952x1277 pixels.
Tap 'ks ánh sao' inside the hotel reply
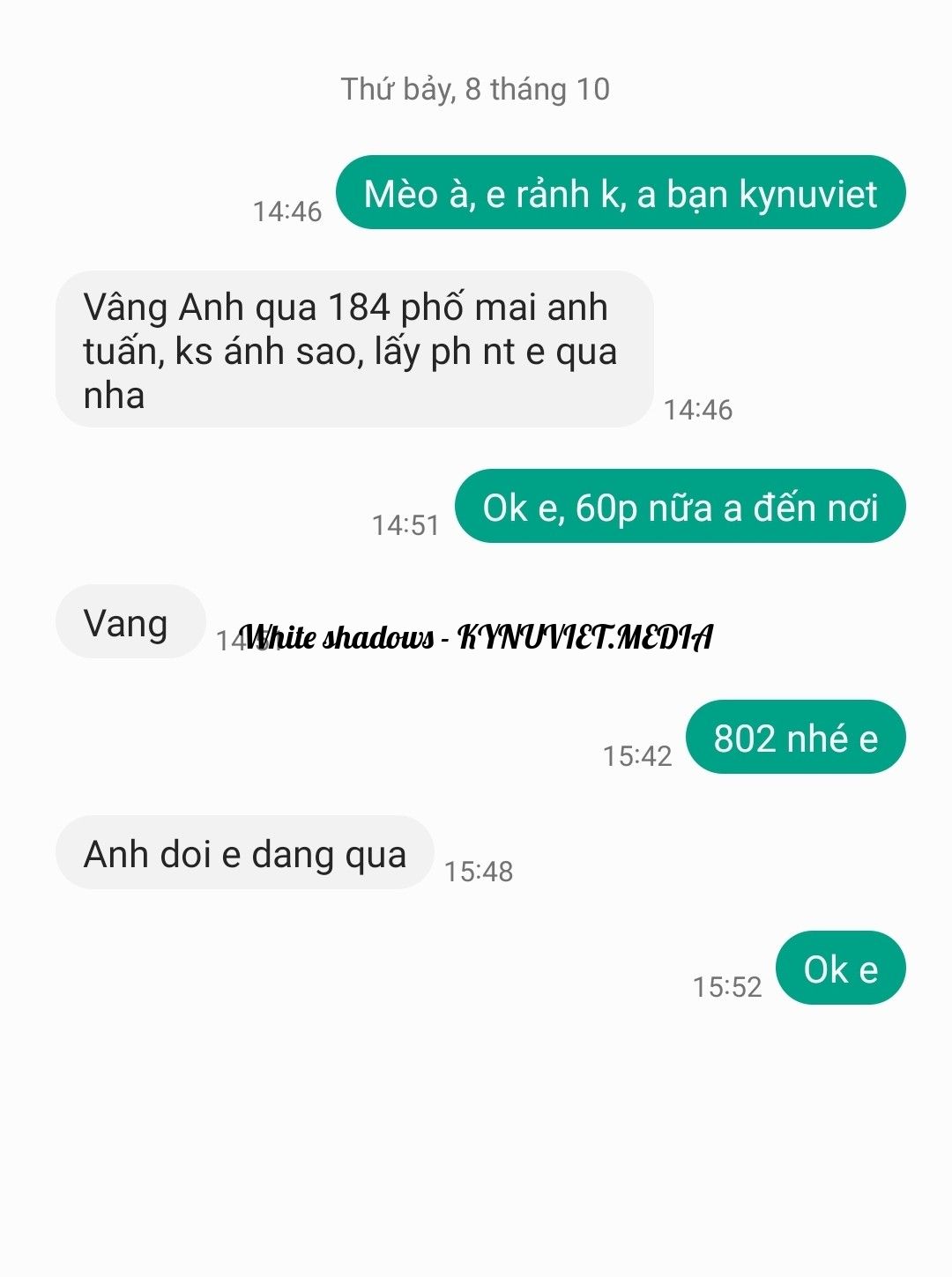point(257,351)
